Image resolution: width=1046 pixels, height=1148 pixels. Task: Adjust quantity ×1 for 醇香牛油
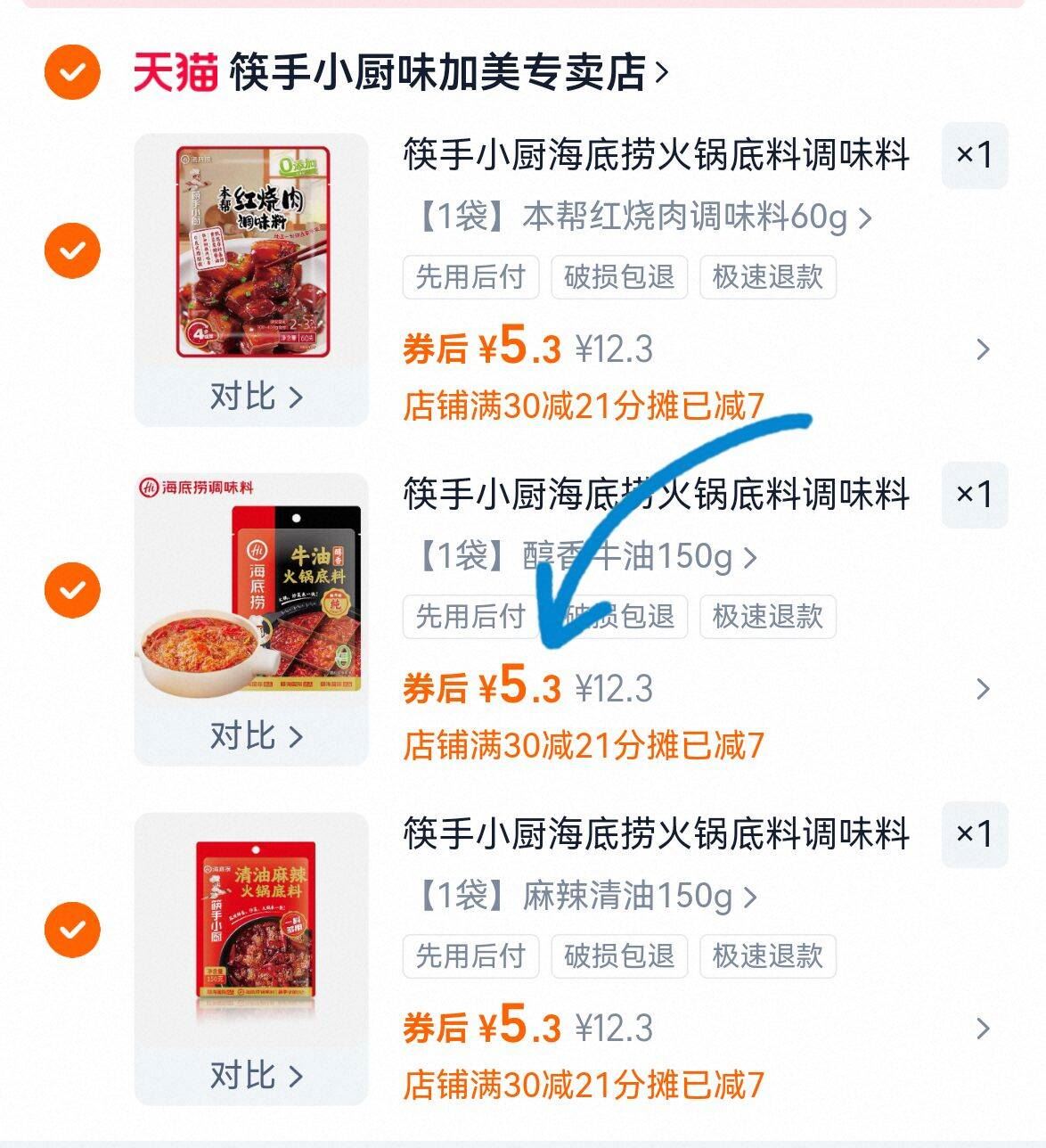[974, 495]
